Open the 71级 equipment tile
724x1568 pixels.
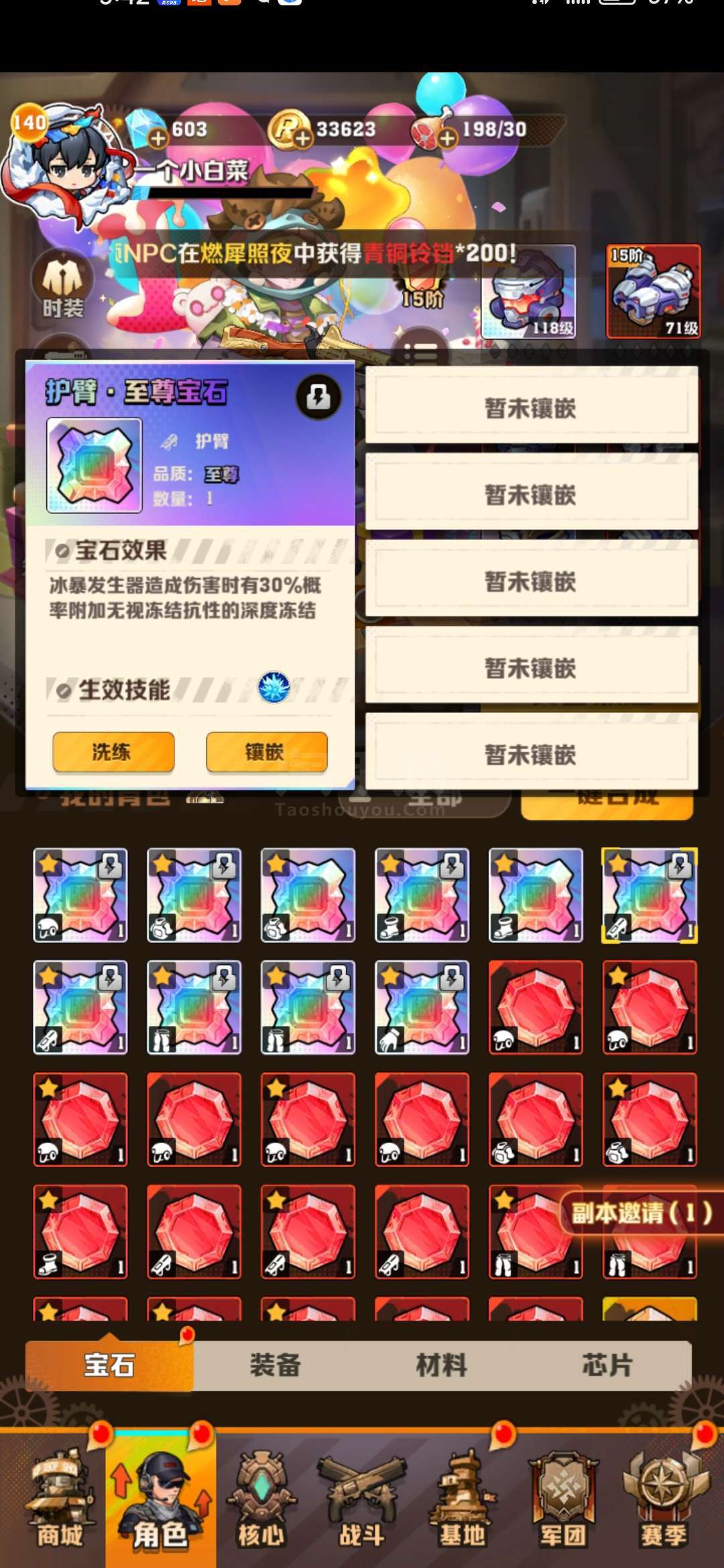654,292
